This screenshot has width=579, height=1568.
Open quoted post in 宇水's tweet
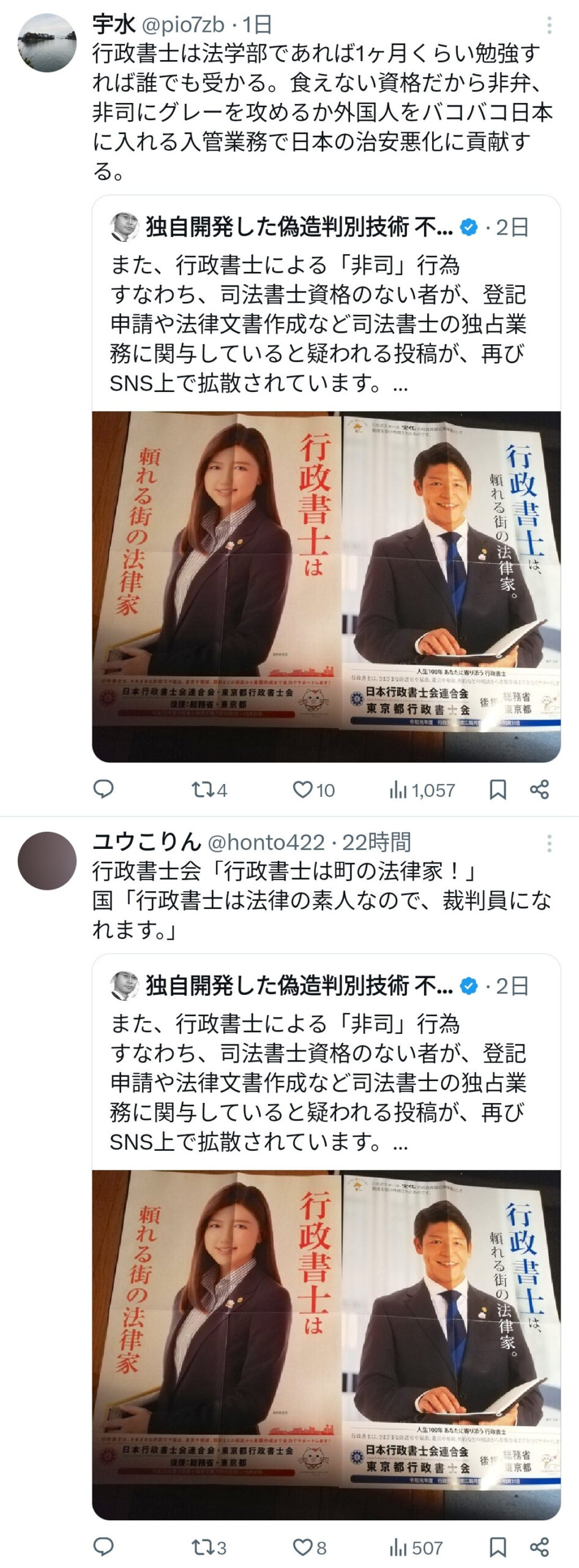point(326,306)
